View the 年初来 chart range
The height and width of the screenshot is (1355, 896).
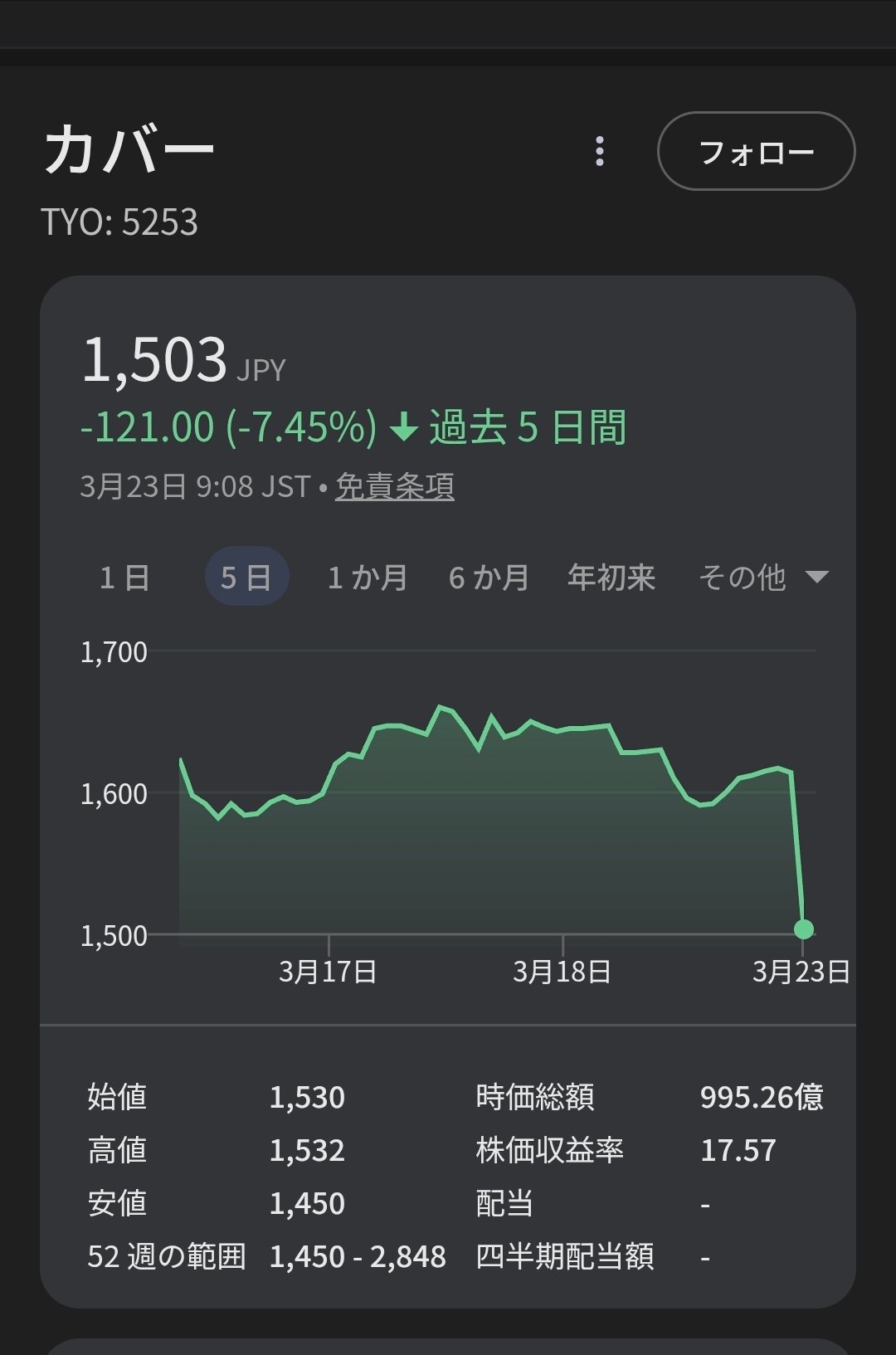[x=611, y=577]
